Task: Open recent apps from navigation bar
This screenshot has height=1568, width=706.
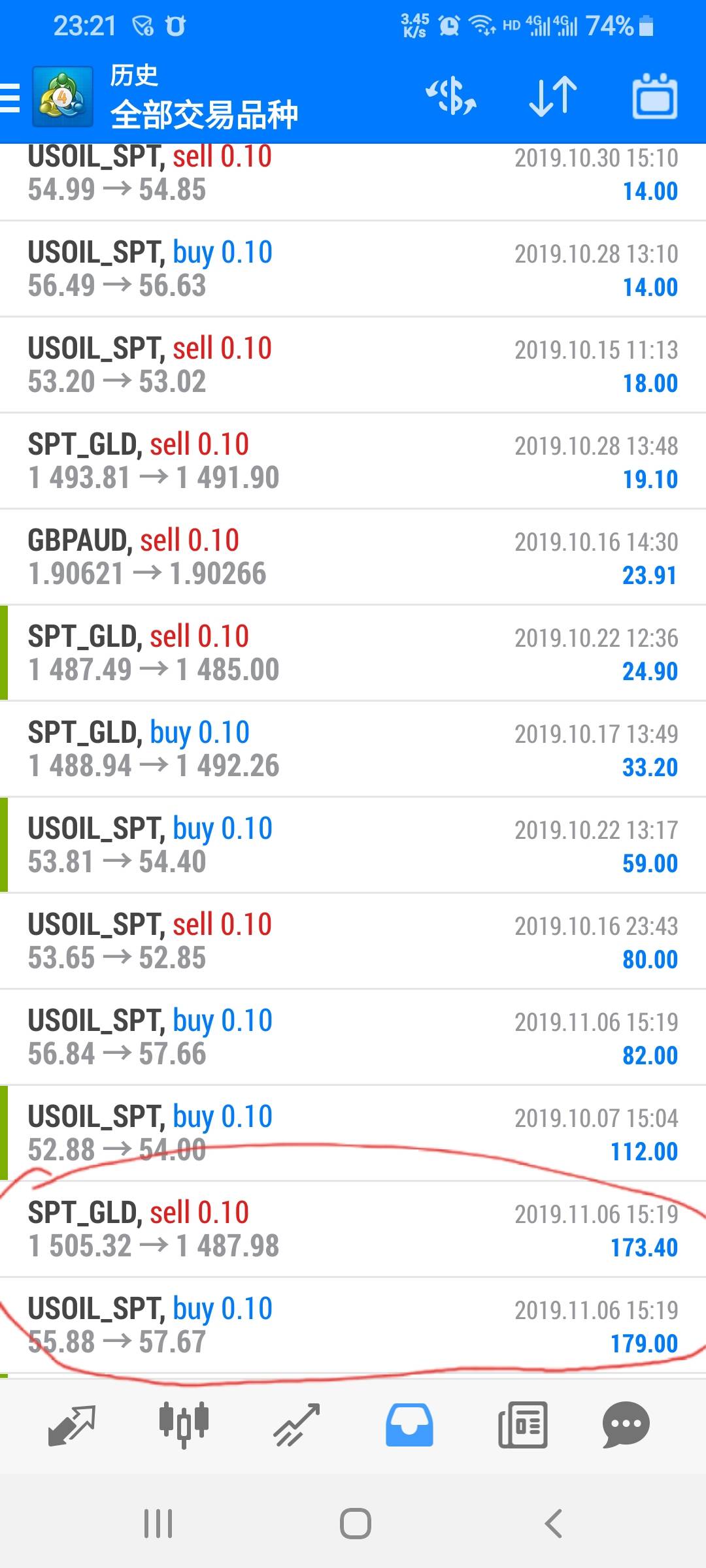Action: [158, 1524]
